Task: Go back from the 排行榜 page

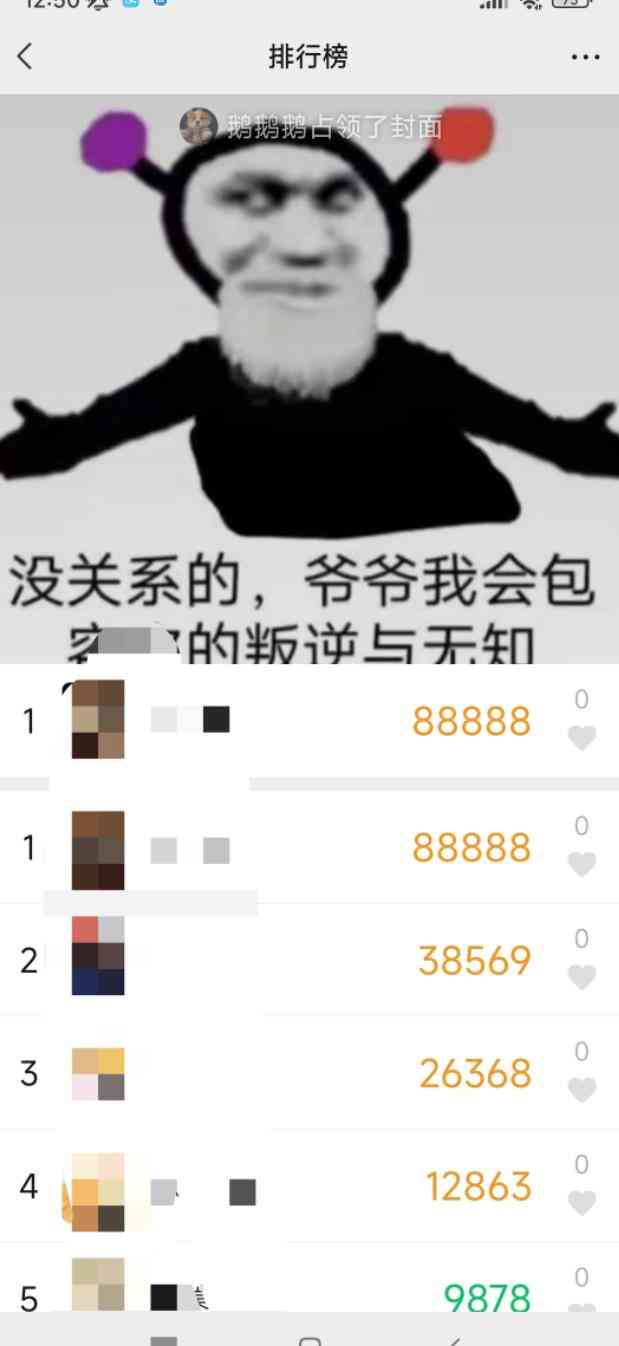Action: pos(26,57)
